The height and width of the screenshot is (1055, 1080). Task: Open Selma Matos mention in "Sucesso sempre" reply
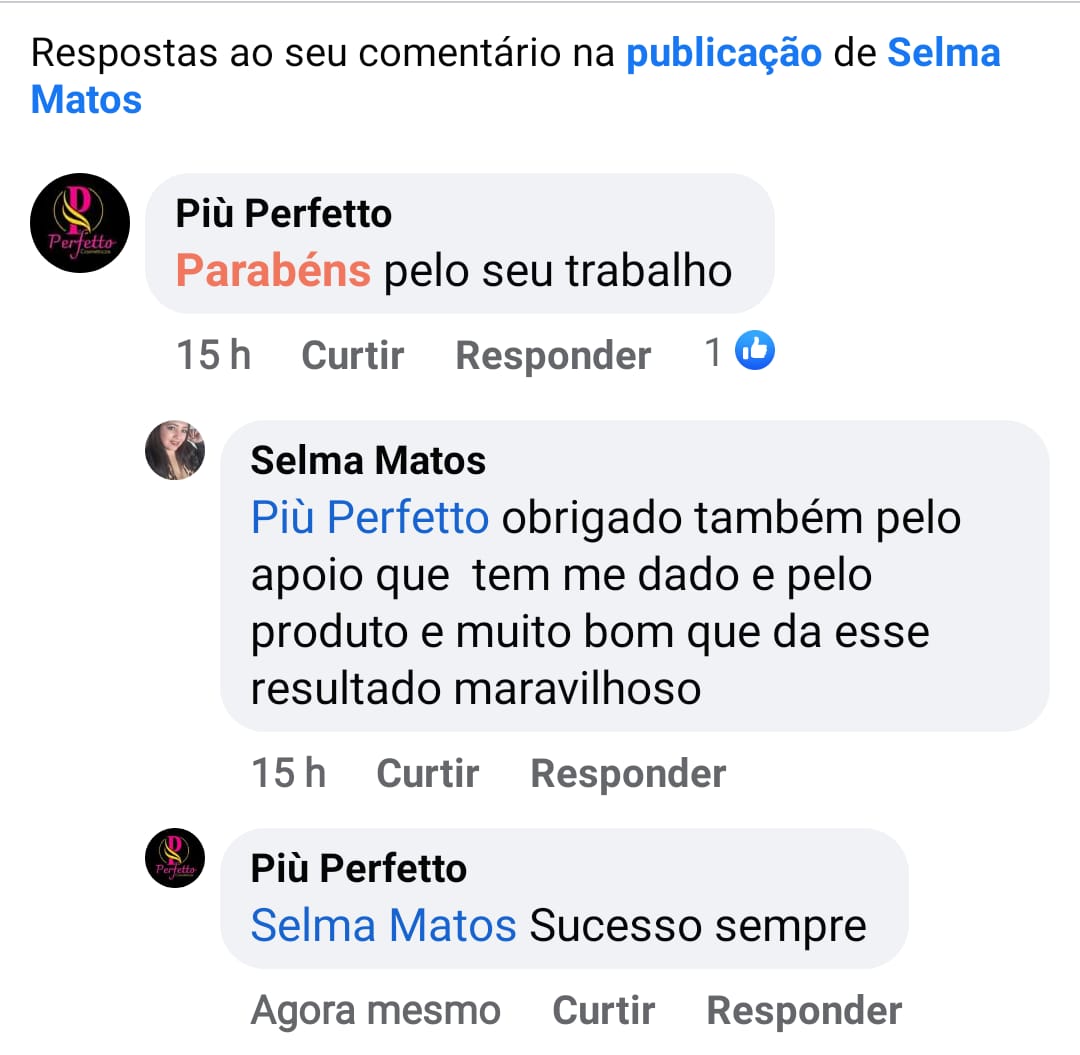pos(383,926)
